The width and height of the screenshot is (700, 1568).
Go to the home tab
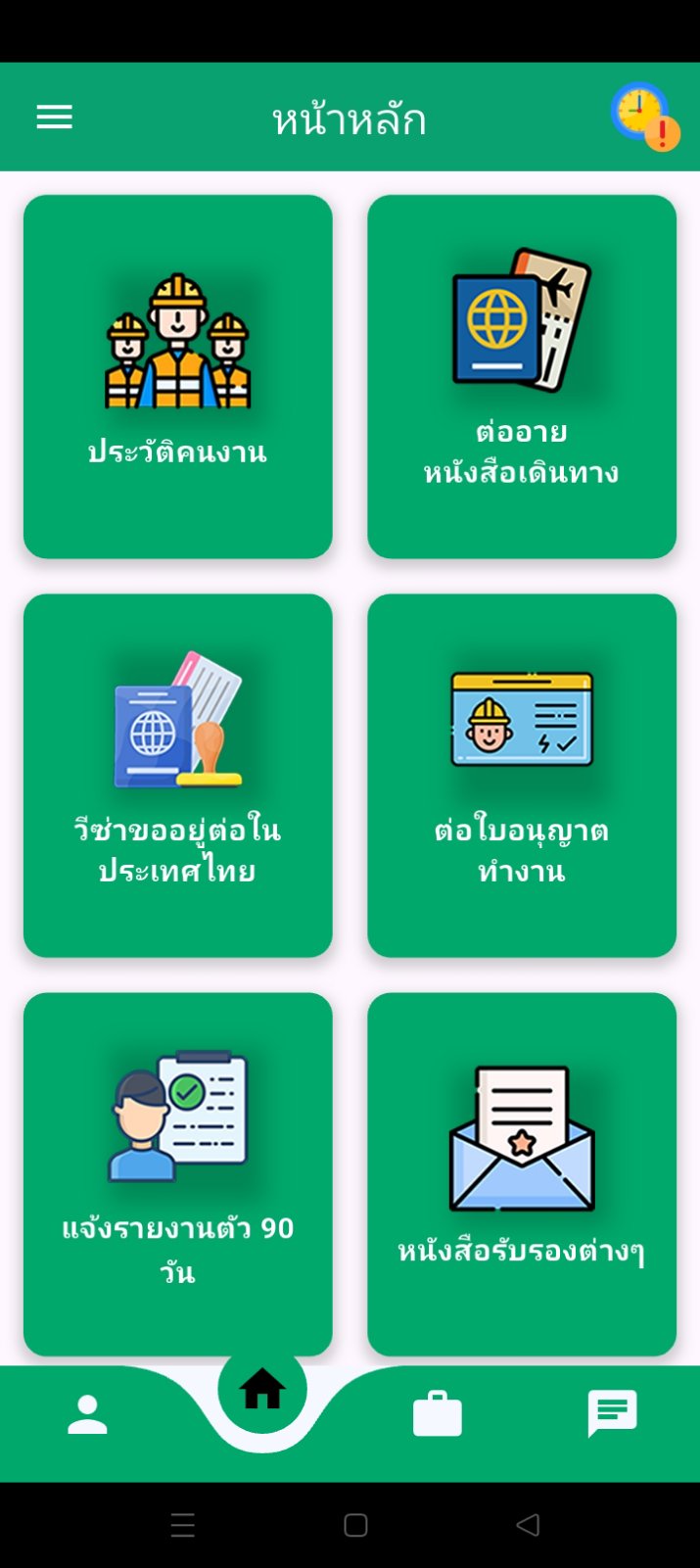(262, 1389)
